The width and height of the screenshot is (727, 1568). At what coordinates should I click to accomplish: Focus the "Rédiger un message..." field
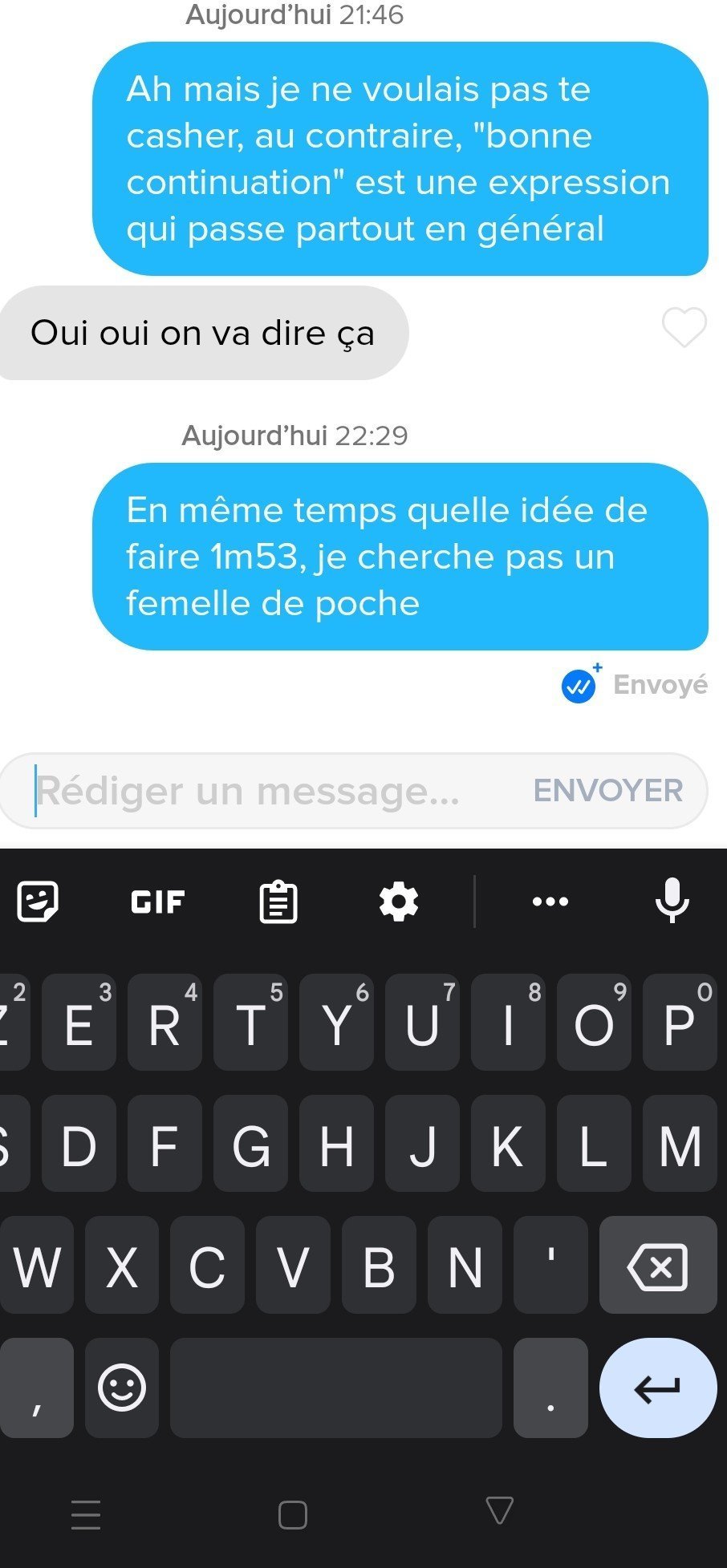coord(353,791)
